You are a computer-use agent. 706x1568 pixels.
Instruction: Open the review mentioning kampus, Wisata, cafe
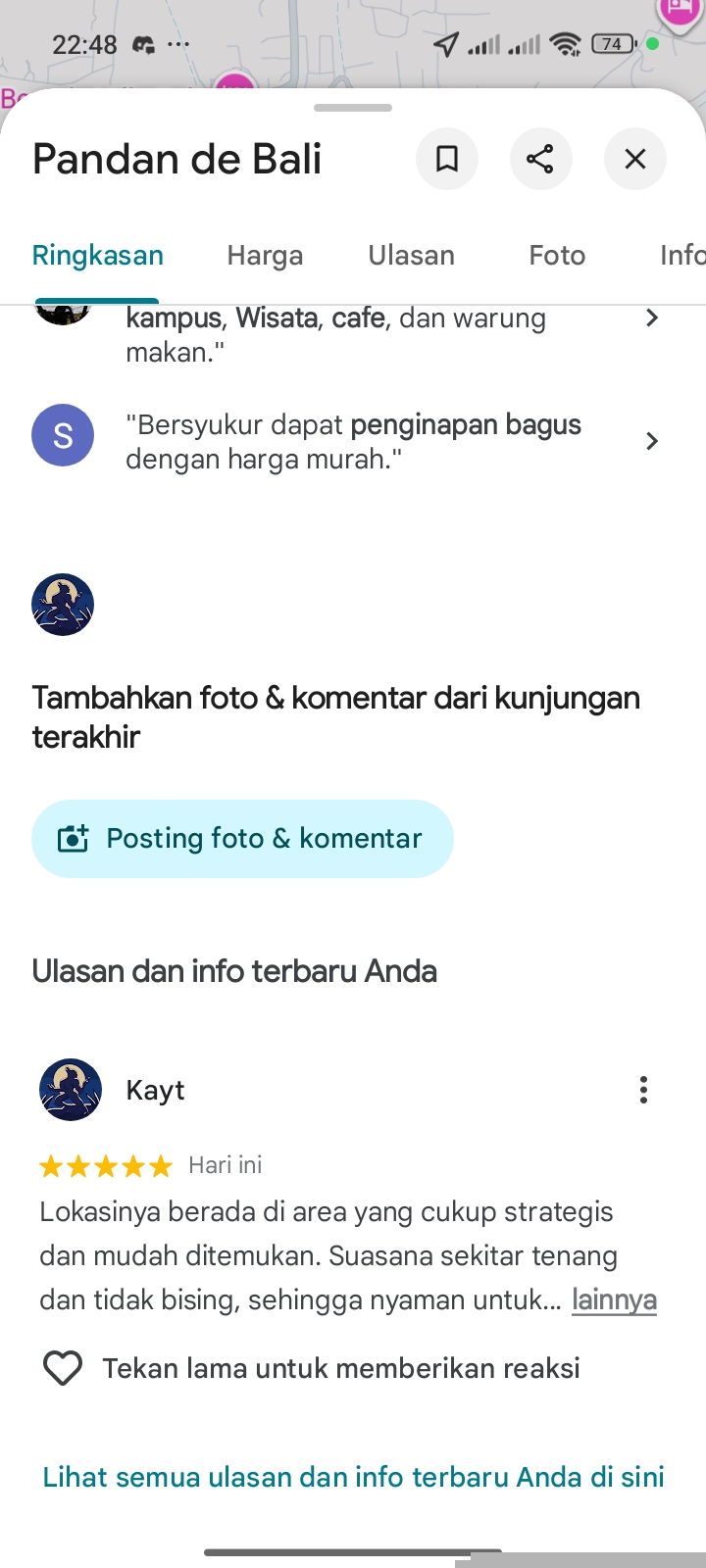353,333
